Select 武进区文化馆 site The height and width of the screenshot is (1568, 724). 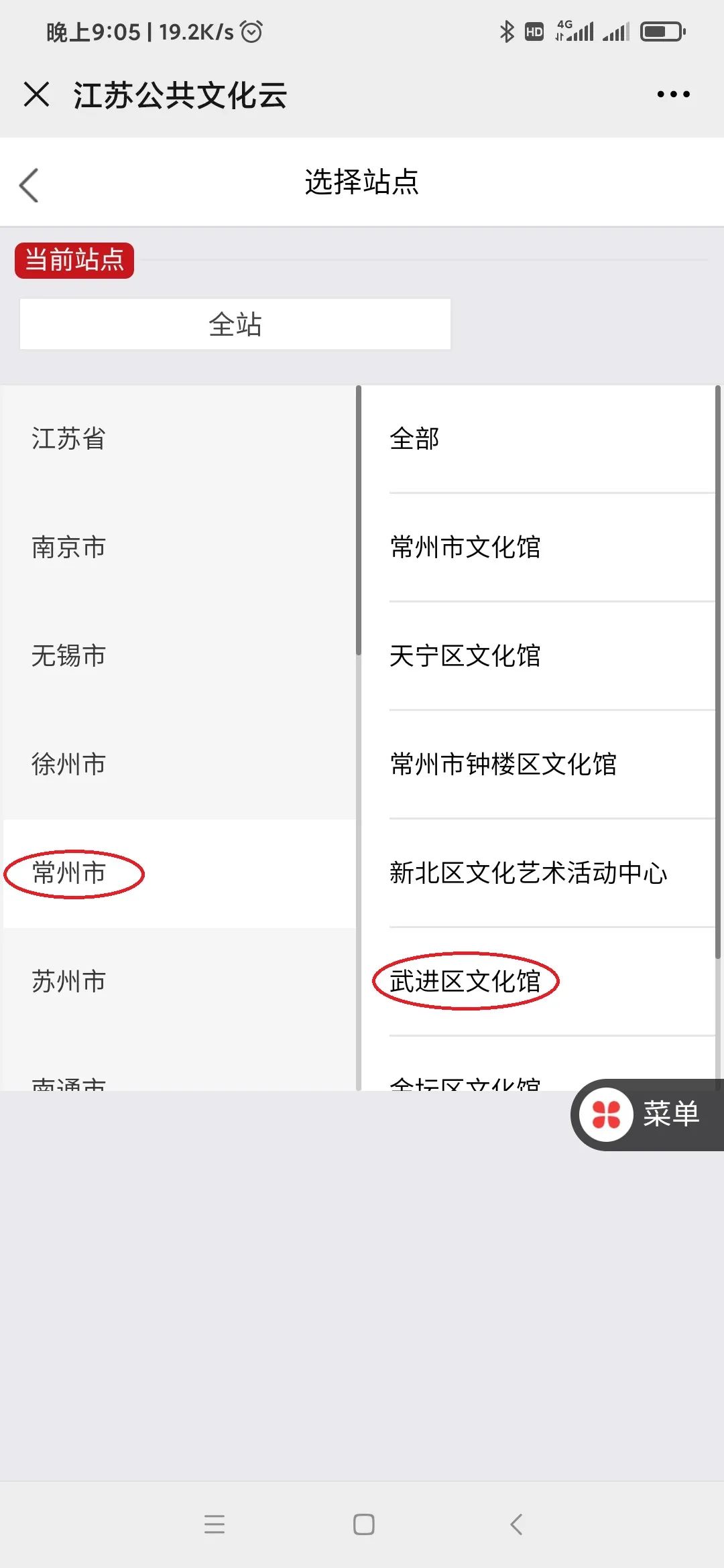552,982
